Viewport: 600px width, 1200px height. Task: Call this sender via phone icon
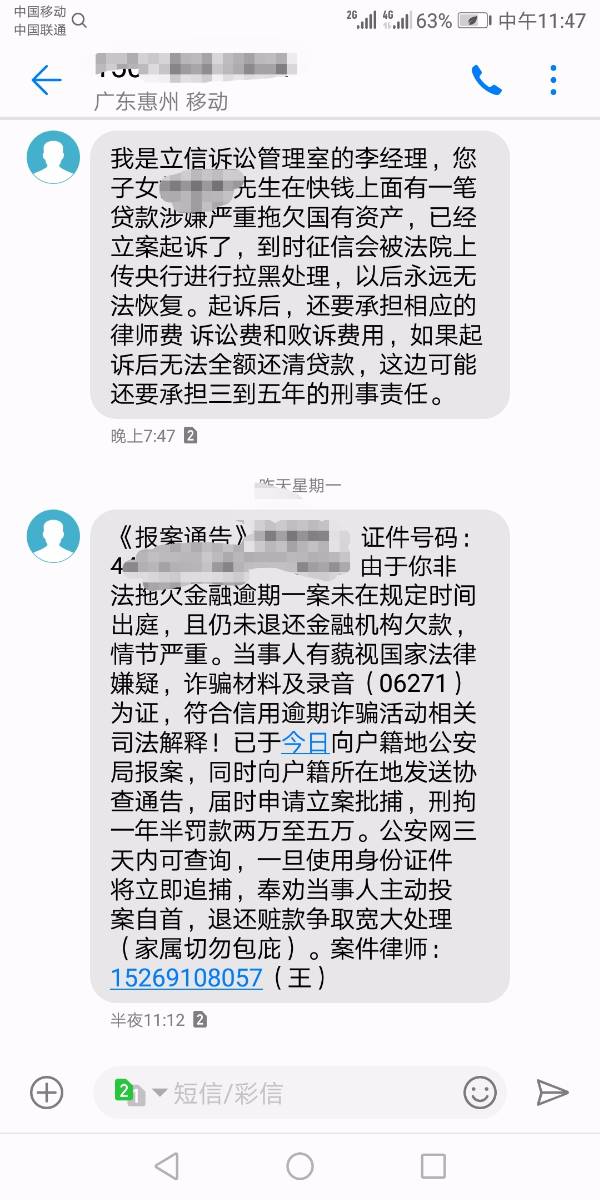(486, 80)
